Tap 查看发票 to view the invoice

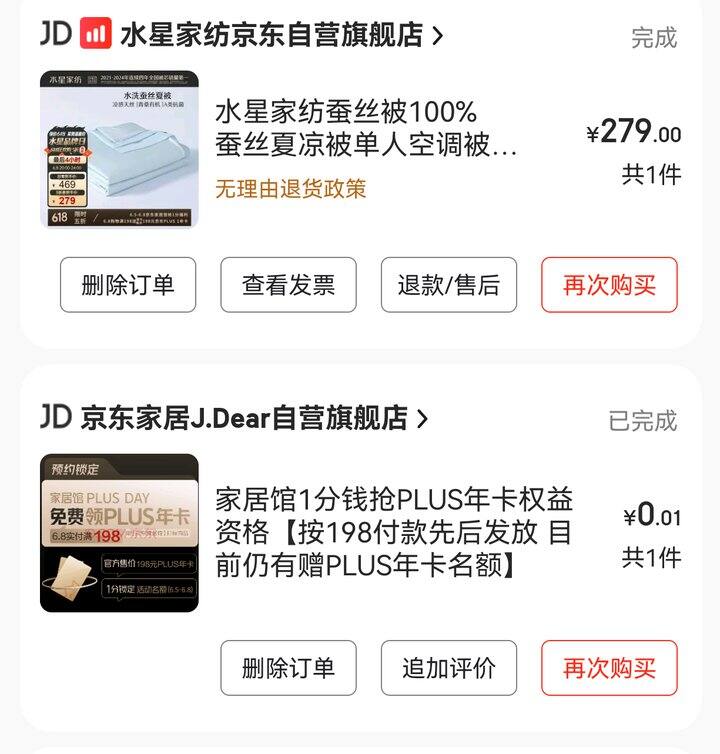click(x=288, y=285)
